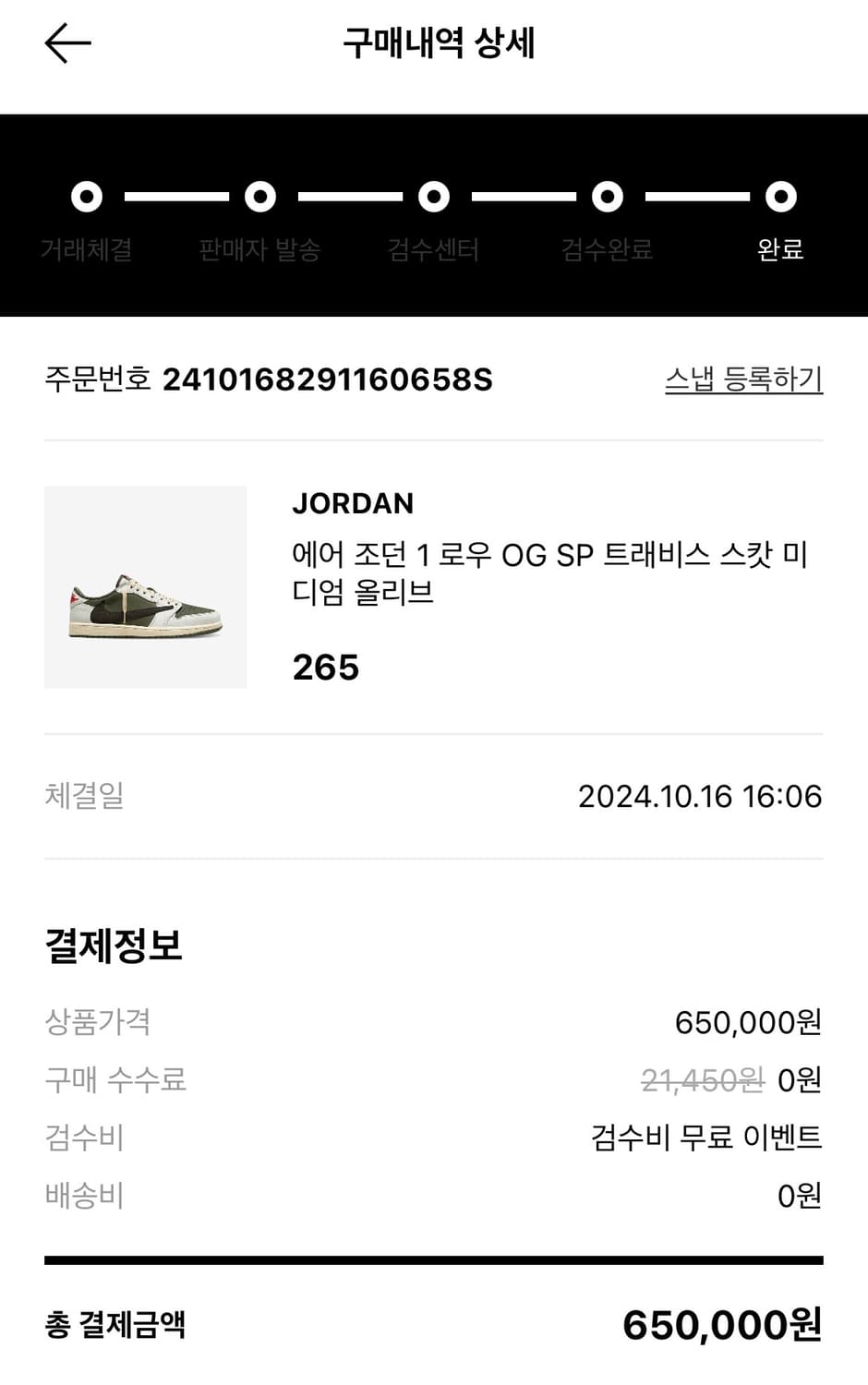Tap the size label 265
Image resolution: width=868 pixels, height=1385 pixels.
pos(325,668)
